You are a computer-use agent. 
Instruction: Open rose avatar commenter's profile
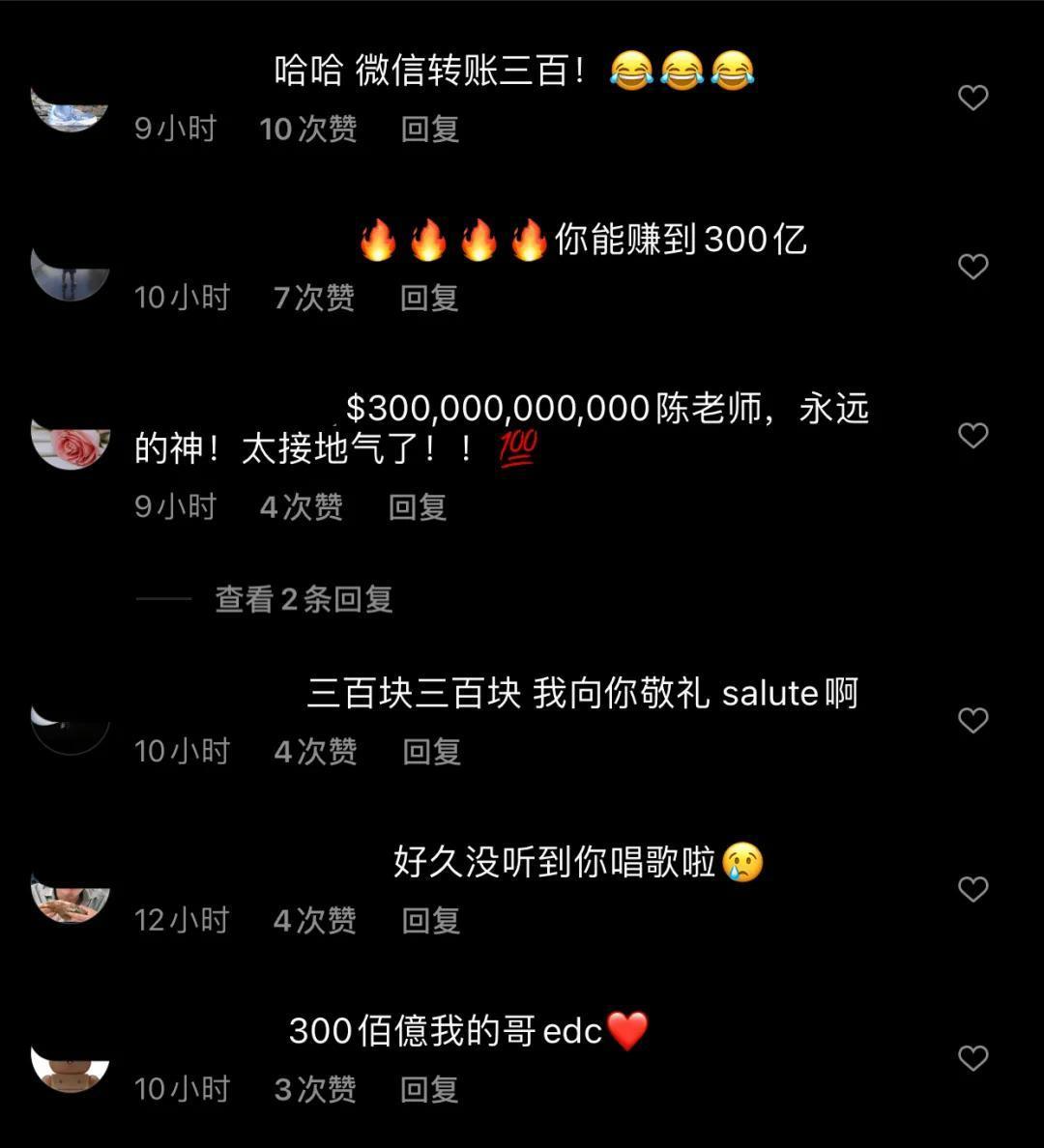71,445
